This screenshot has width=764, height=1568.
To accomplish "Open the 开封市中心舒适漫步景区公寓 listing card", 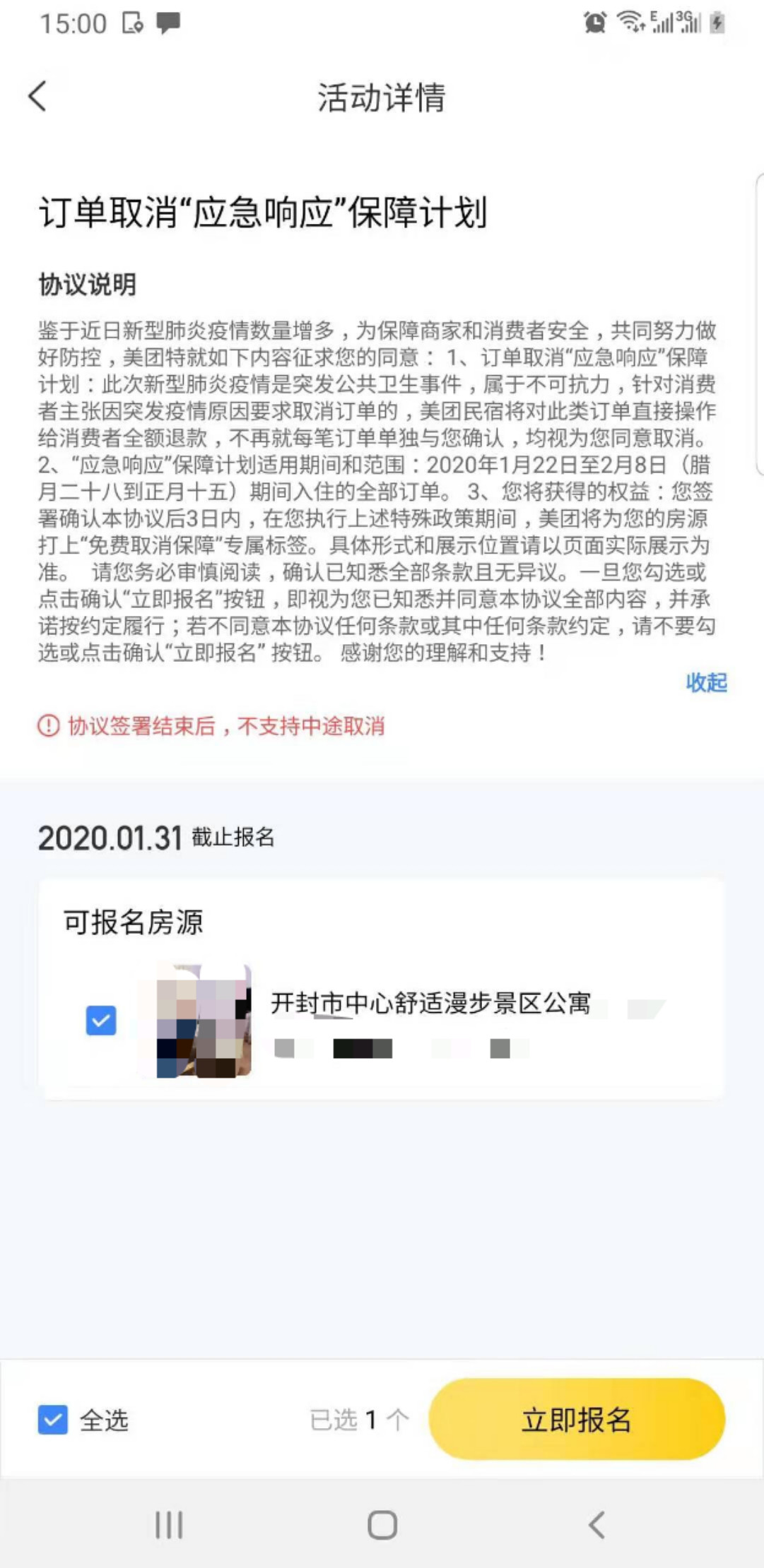I will 430,1004.
